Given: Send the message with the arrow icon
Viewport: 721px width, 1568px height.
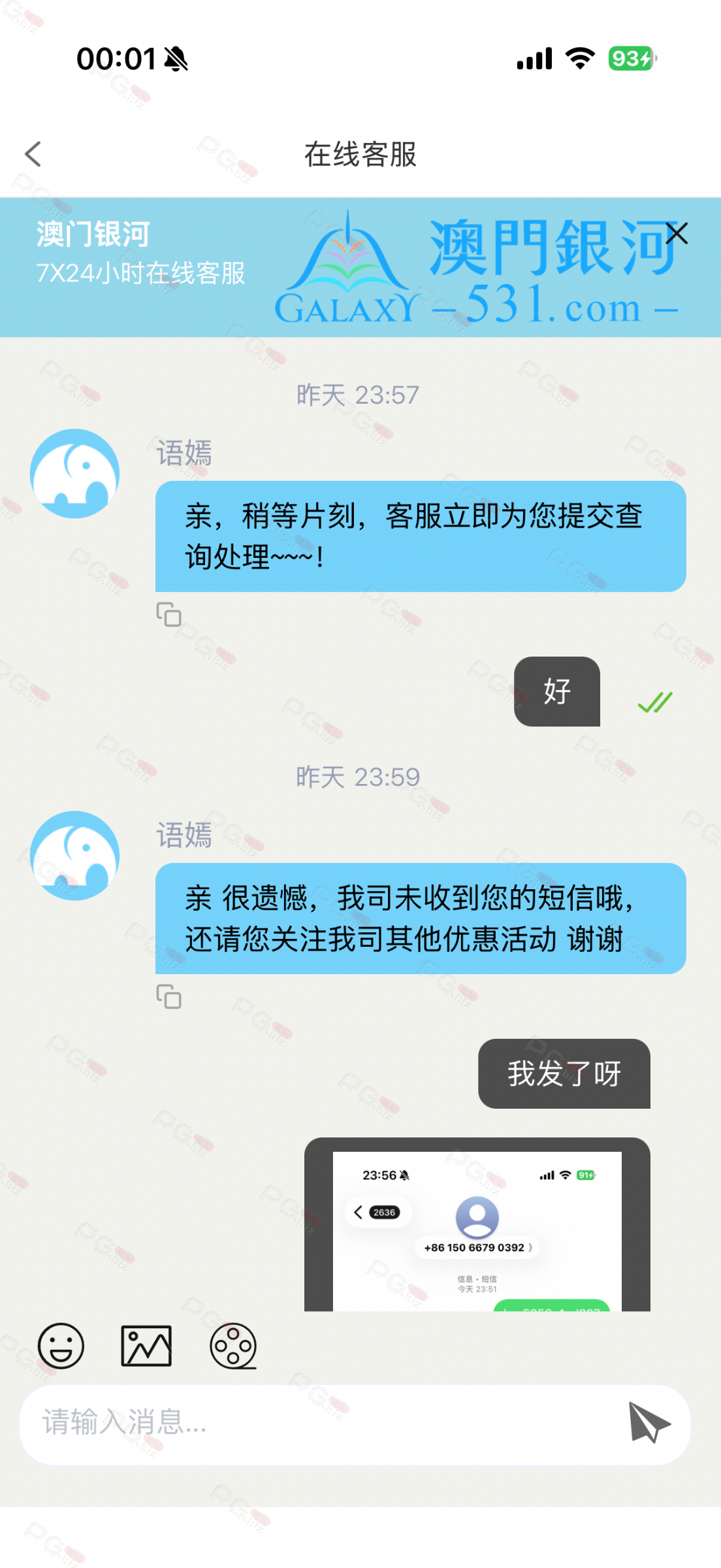Looking at the screenshot, I should point(648,1423).
